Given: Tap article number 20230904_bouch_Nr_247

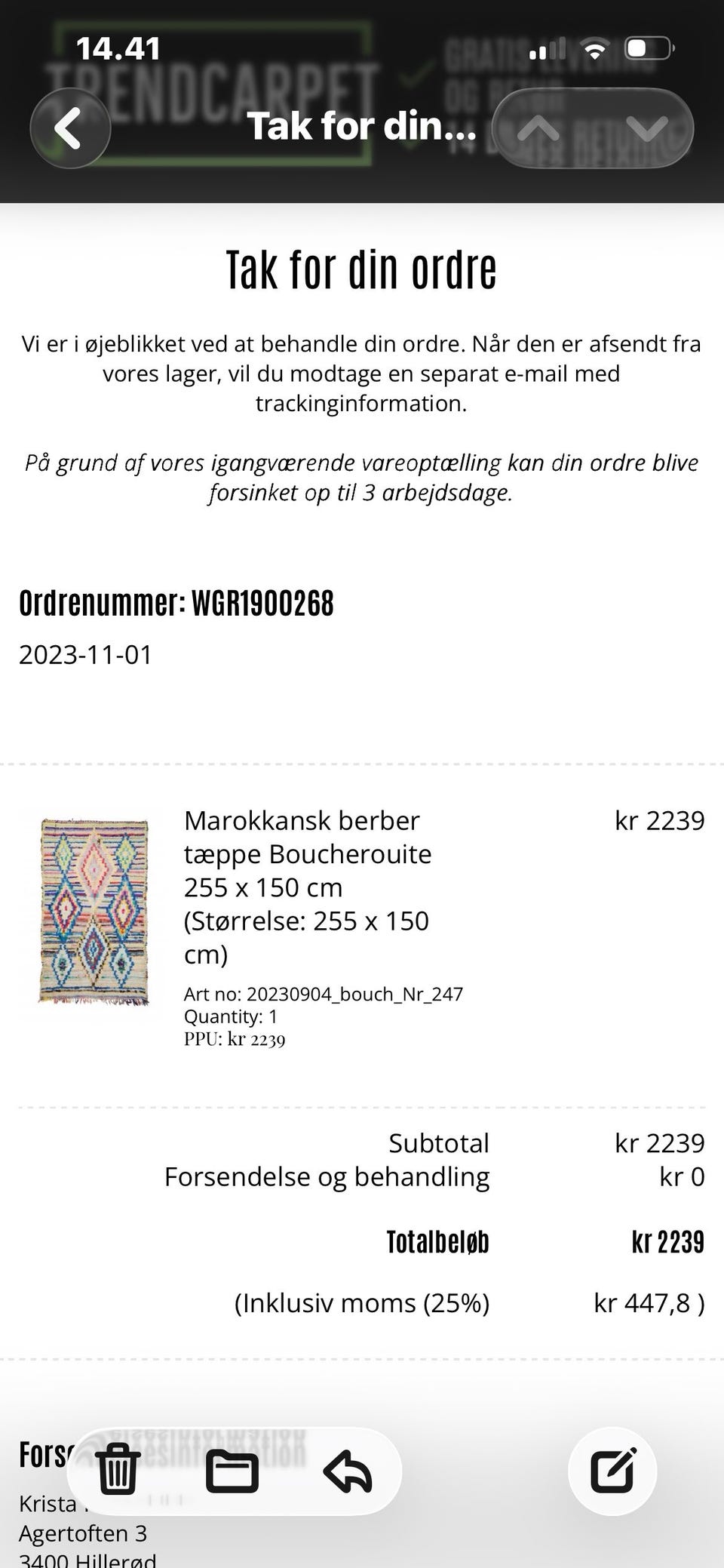Looking at the screenshot, I should point(324,994).
